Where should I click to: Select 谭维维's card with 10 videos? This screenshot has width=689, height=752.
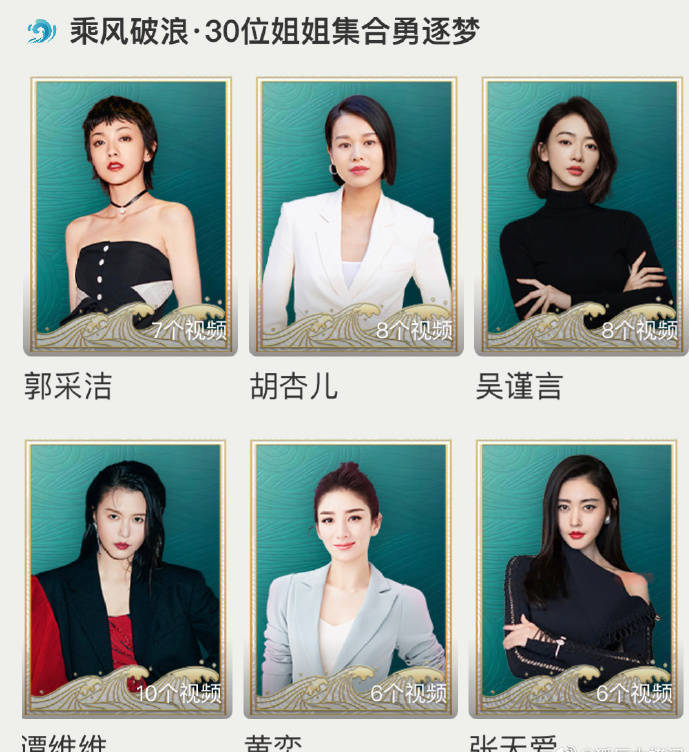click(x=127, y=577)
